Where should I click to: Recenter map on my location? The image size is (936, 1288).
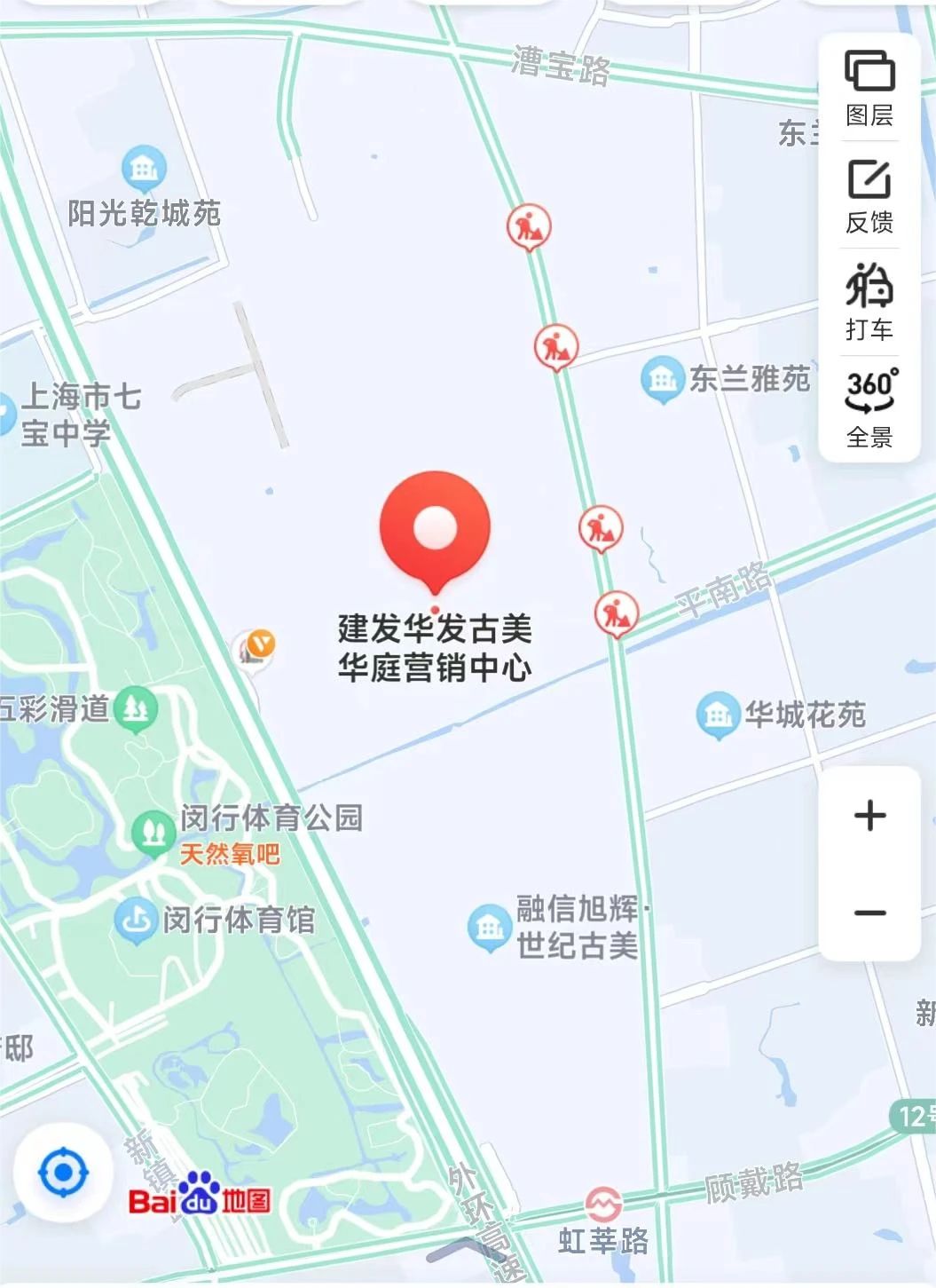(x=63, y=1172)
